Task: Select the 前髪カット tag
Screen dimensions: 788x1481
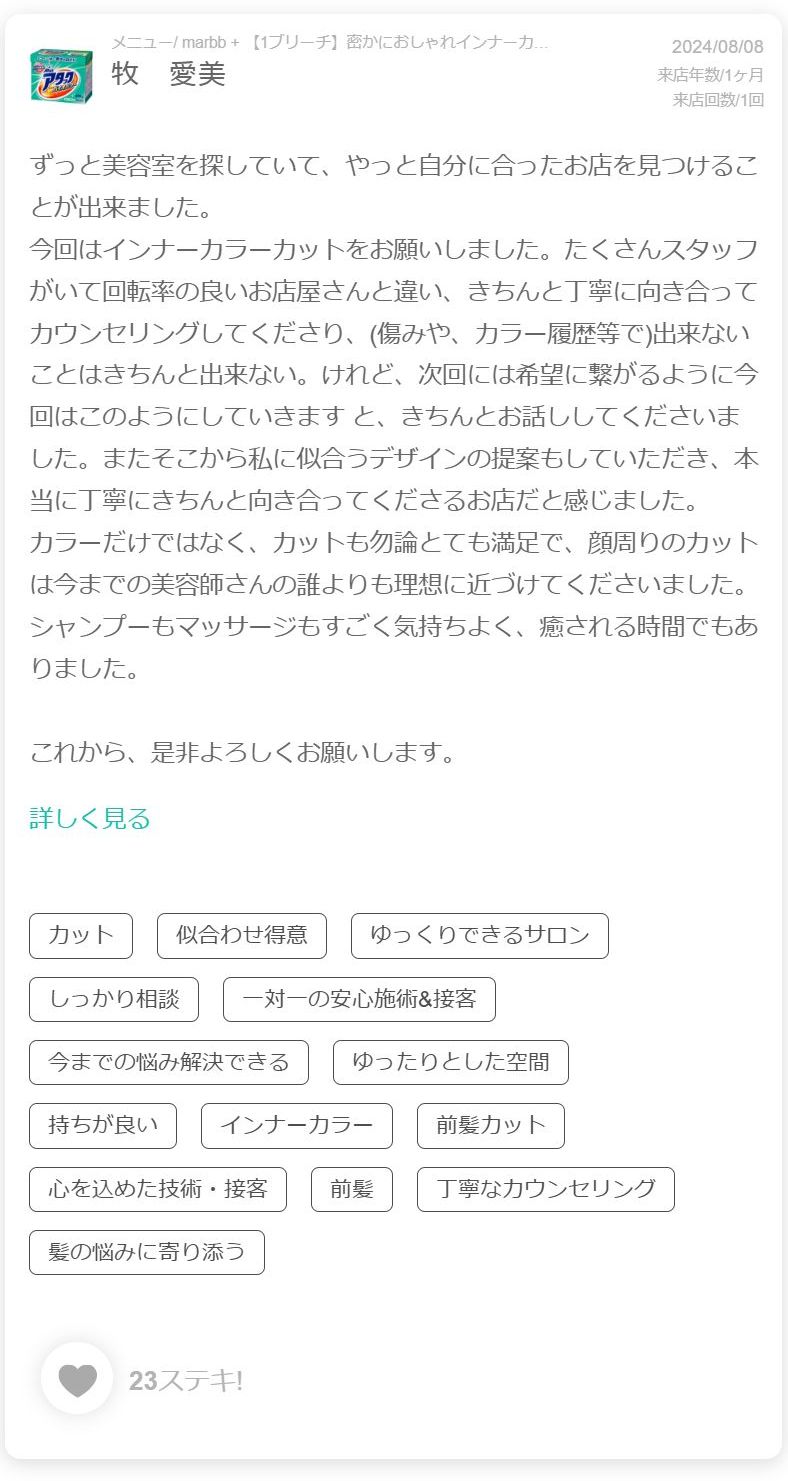Action: [491, 1126]
